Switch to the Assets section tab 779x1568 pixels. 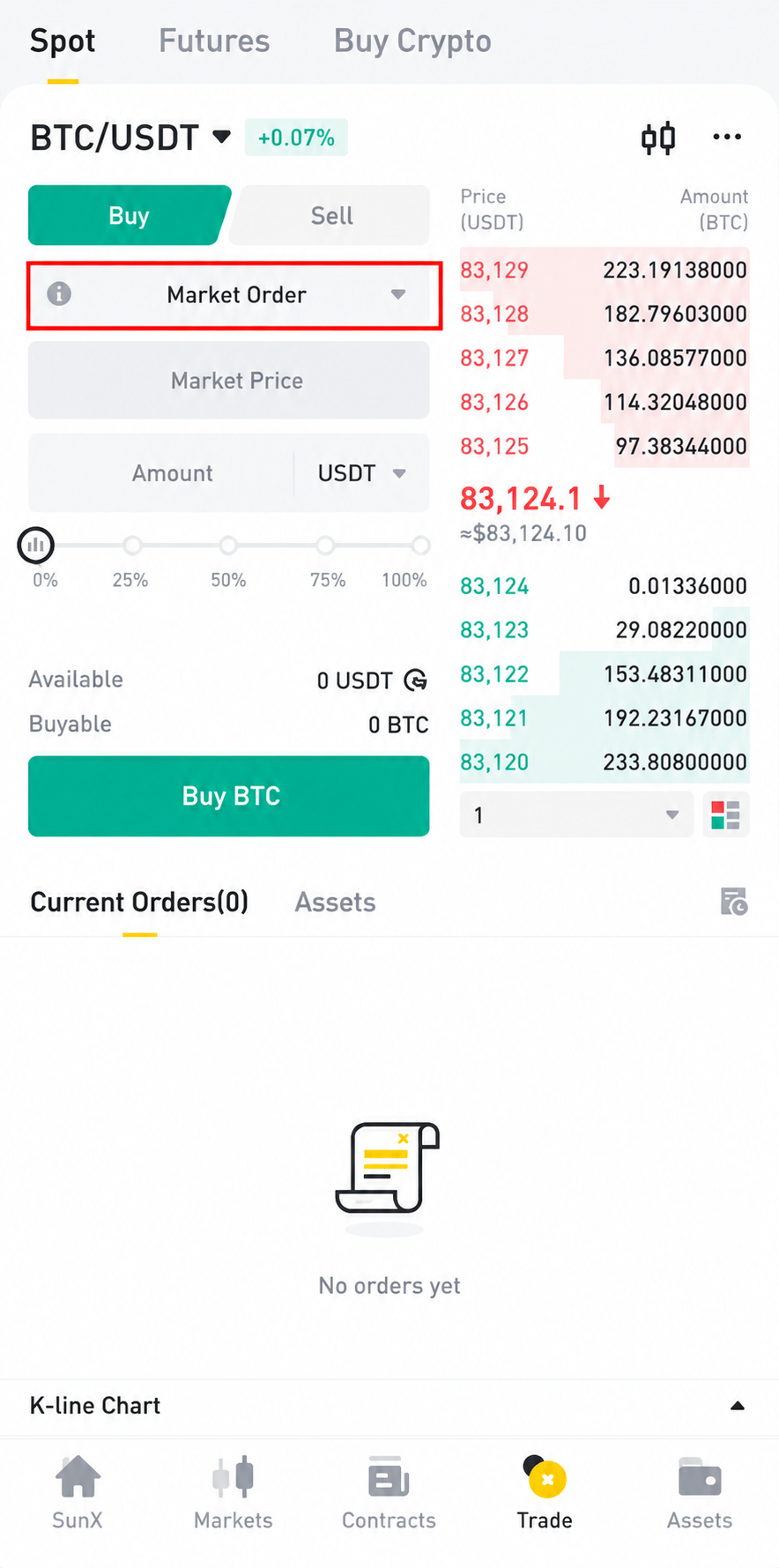tap(335, 902)
